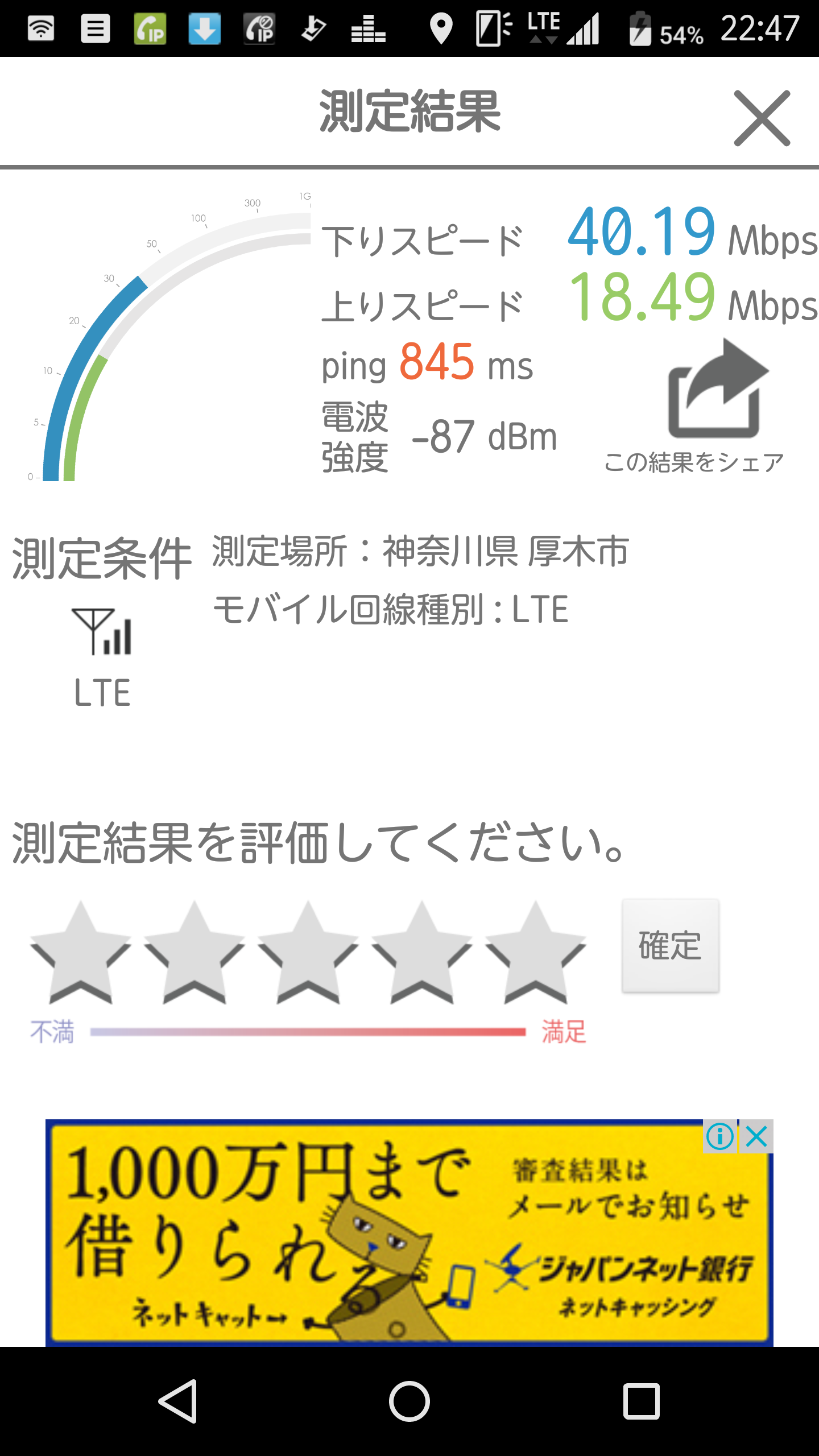Confirm rating with the 確定 button
The height and width of the screenshot is (1456, 819).
pyautogui.click(x=671, y=946)
